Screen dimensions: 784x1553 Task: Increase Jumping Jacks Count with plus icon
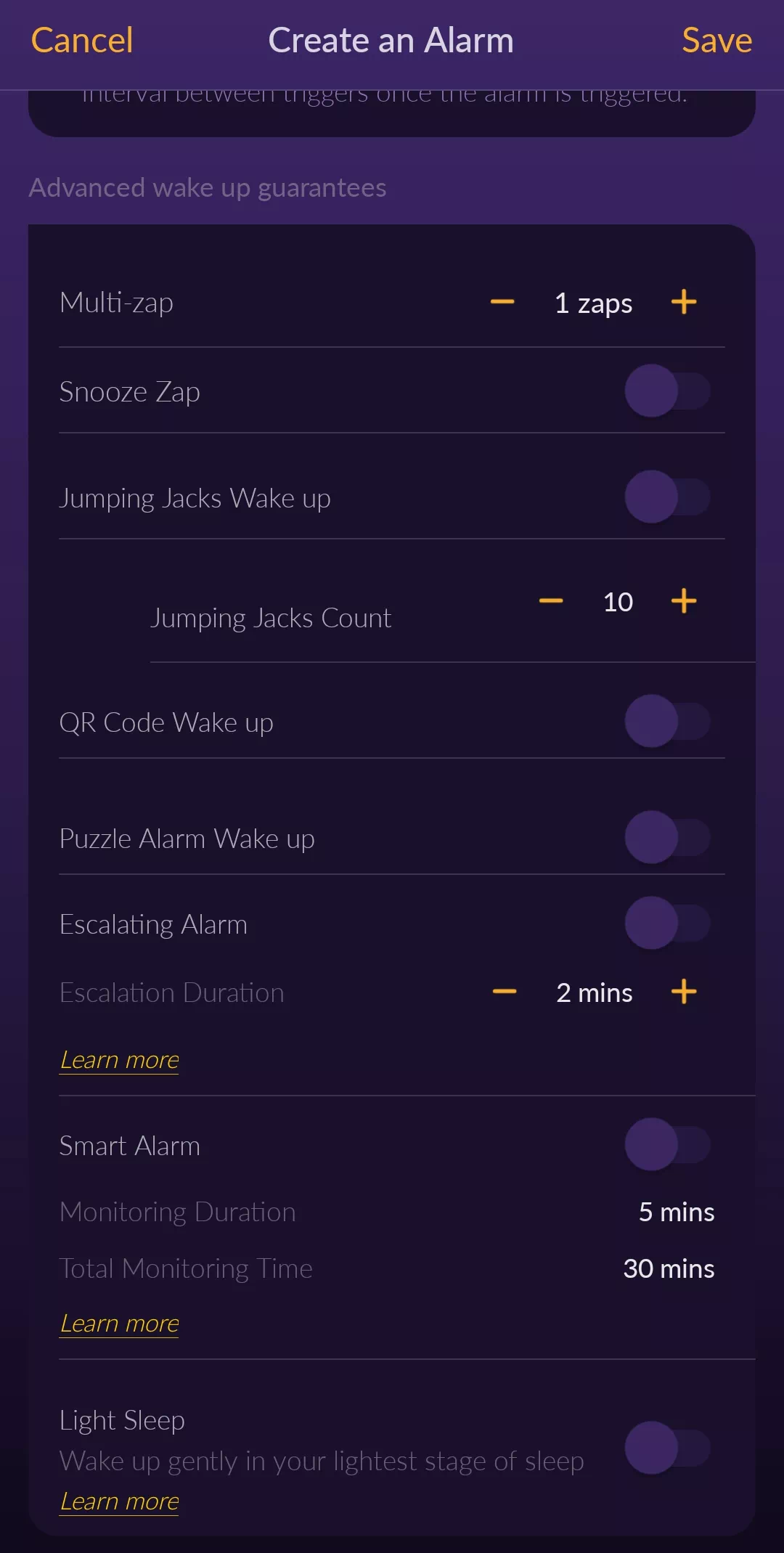[683, 601]
